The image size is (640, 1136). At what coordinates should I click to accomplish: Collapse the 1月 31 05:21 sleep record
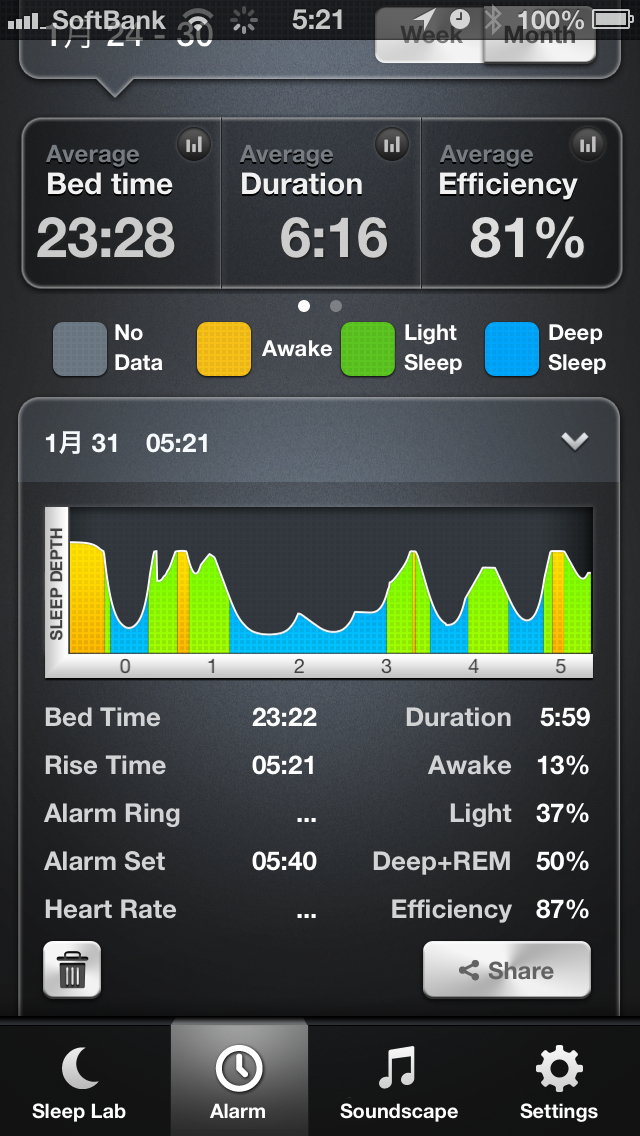[x=575, y=441]
